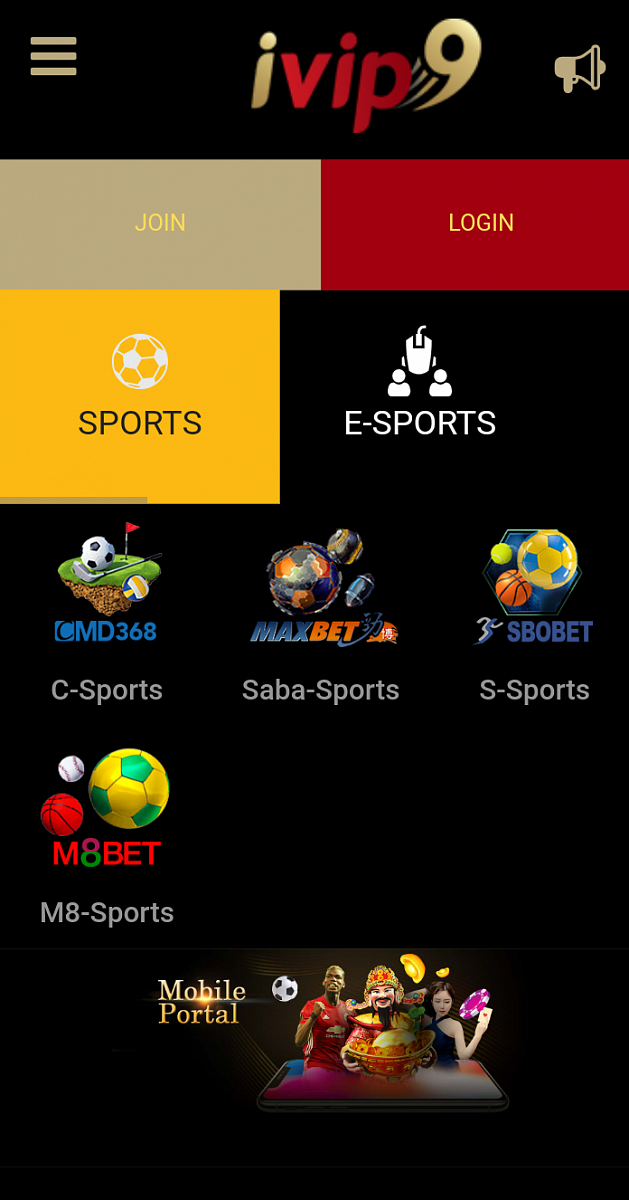Open Maxbet Saba-Sports
Viewport: 629px width, 1200px height.
click(x=321, y=610)
